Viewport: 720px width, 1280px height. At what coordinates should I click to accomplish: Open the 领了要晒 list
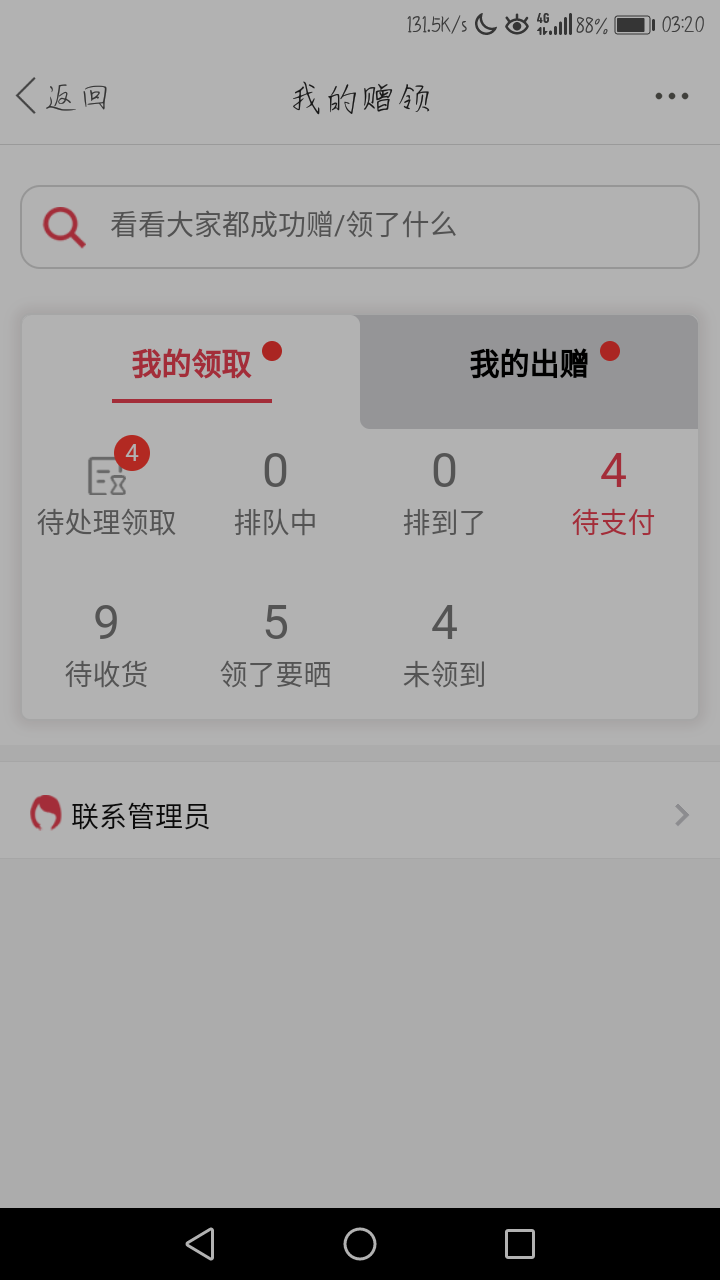(276, 646)
